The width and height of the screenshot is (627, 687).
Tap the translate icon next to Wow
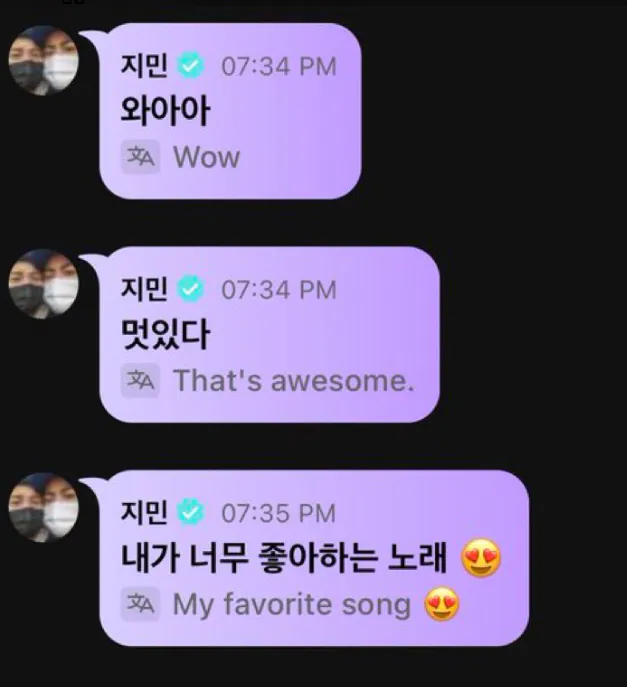141,158
